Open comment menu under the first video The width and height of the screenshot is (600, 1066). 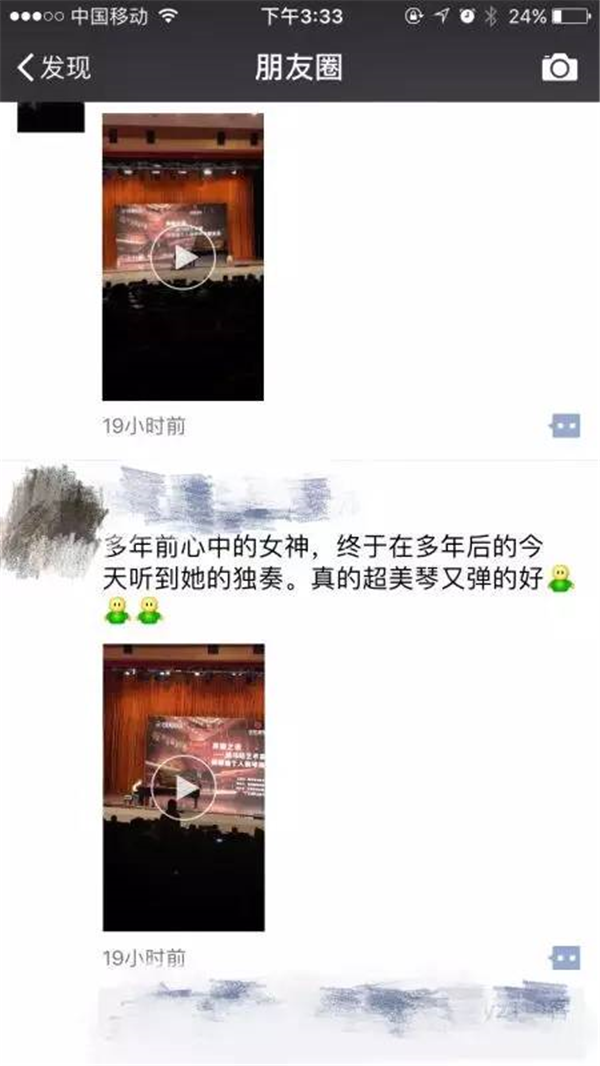[565, 425]
